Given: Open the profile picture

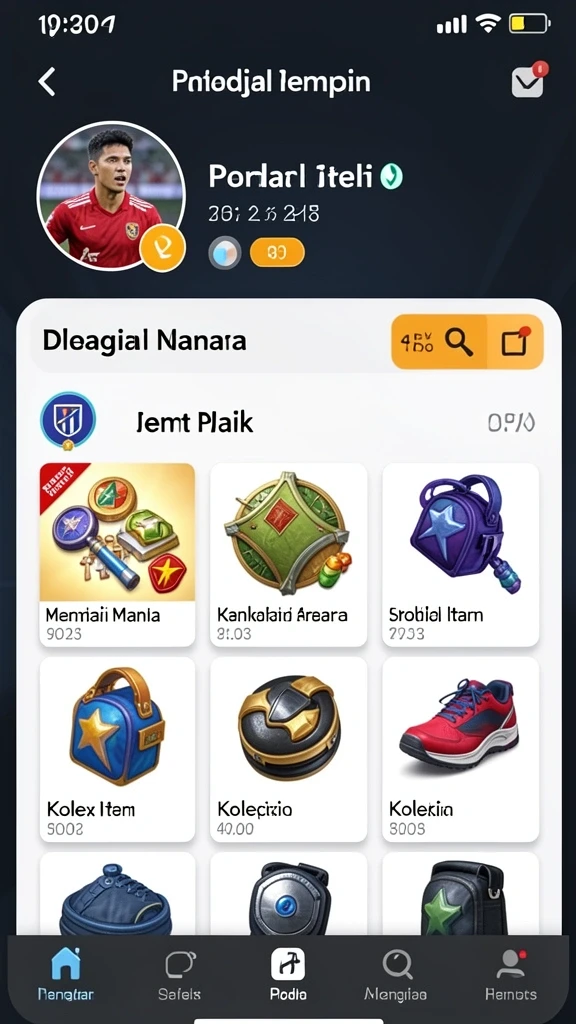Looking at the screenshot, I should [111, 195].
